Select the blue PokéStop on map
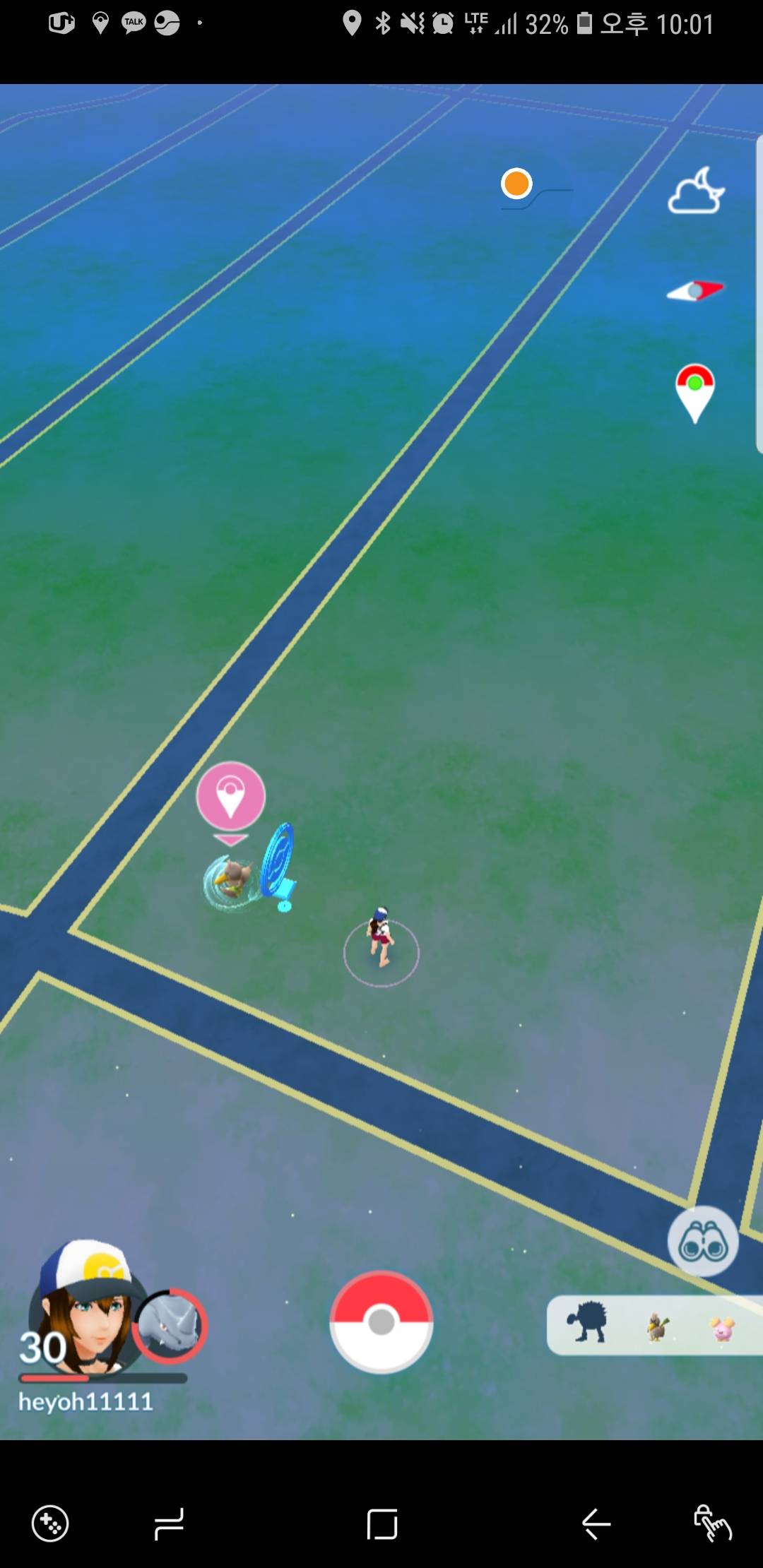763x1568 pixels. [279, 865]
